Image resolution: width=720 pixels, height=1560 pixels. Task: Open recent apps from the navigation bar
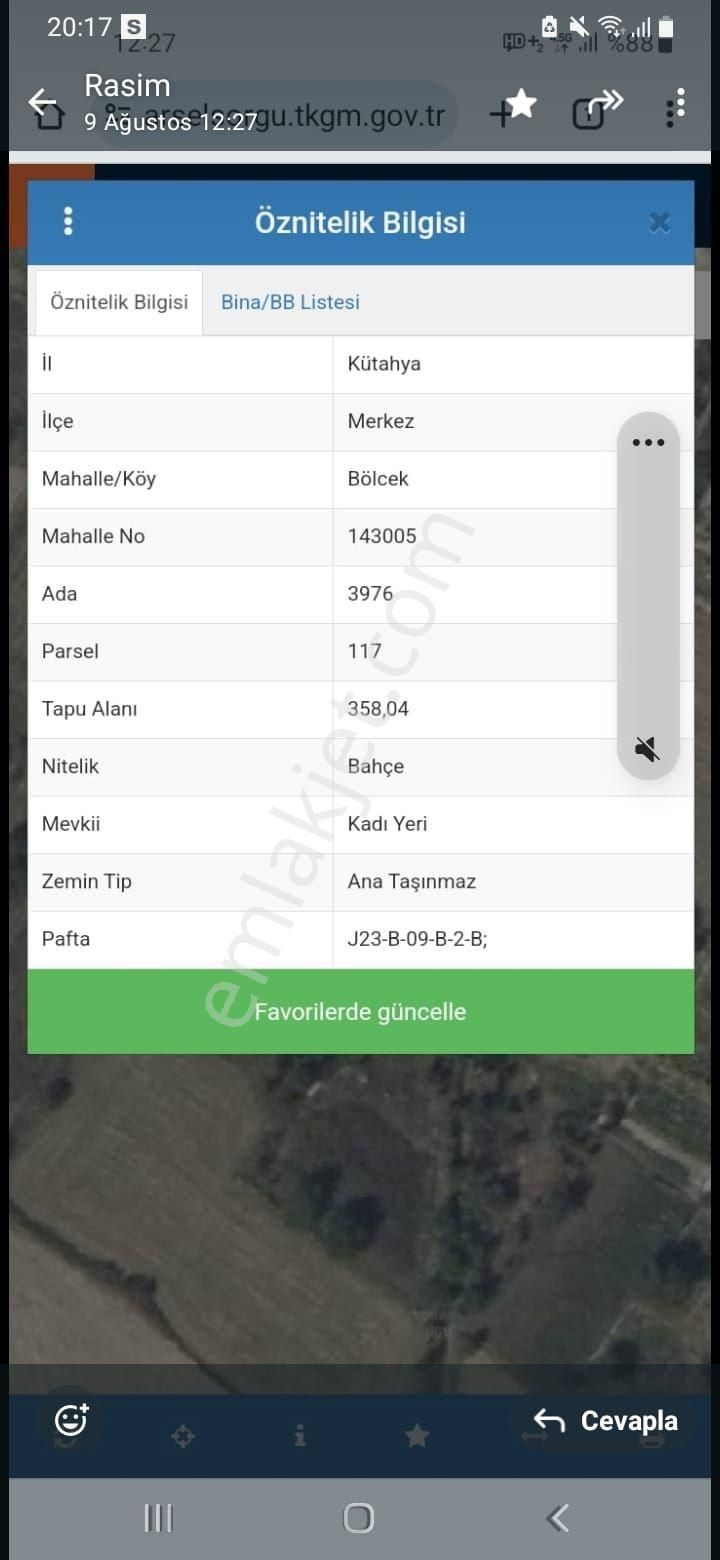tap(158, 1518)
